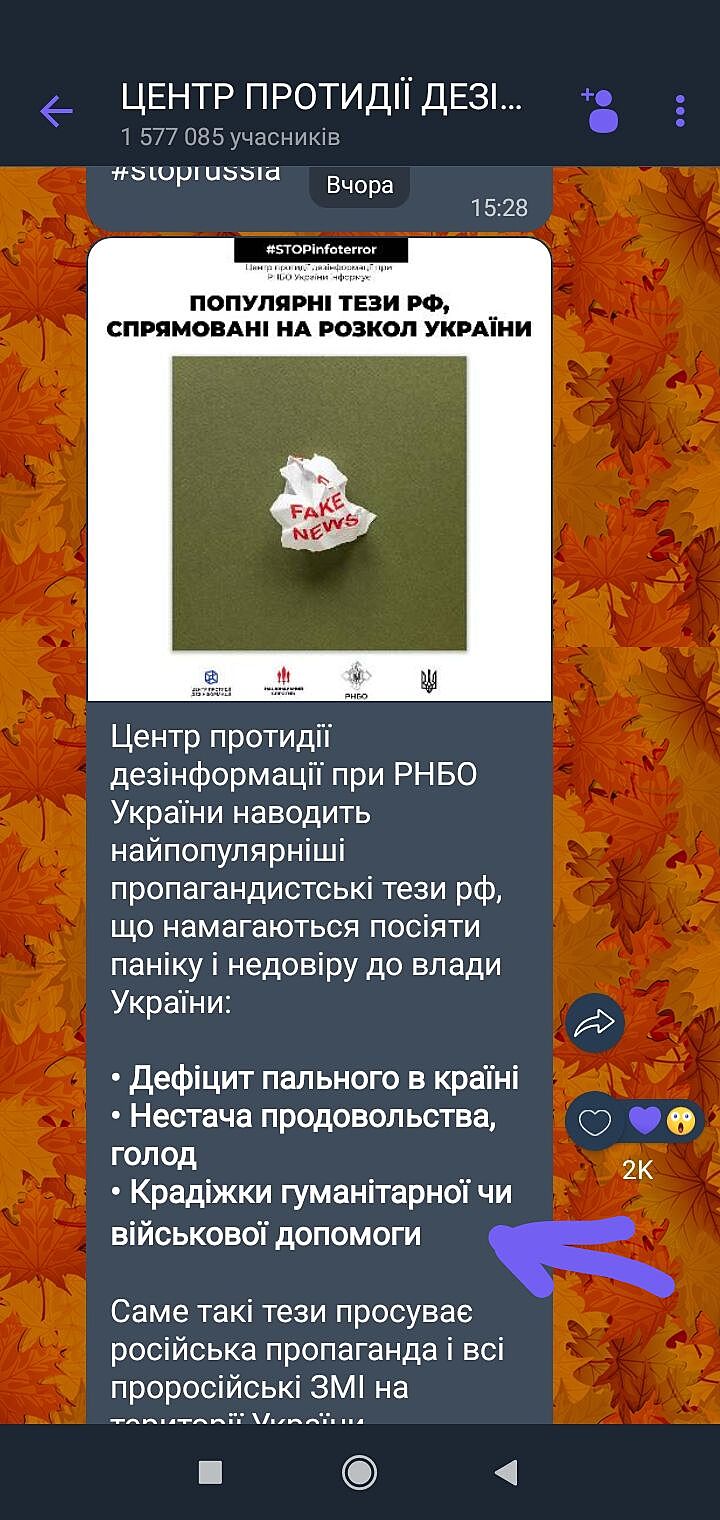The image size is (720, 1520).
Task: Tap the #stoprussia hashtag
Action: 196,172
